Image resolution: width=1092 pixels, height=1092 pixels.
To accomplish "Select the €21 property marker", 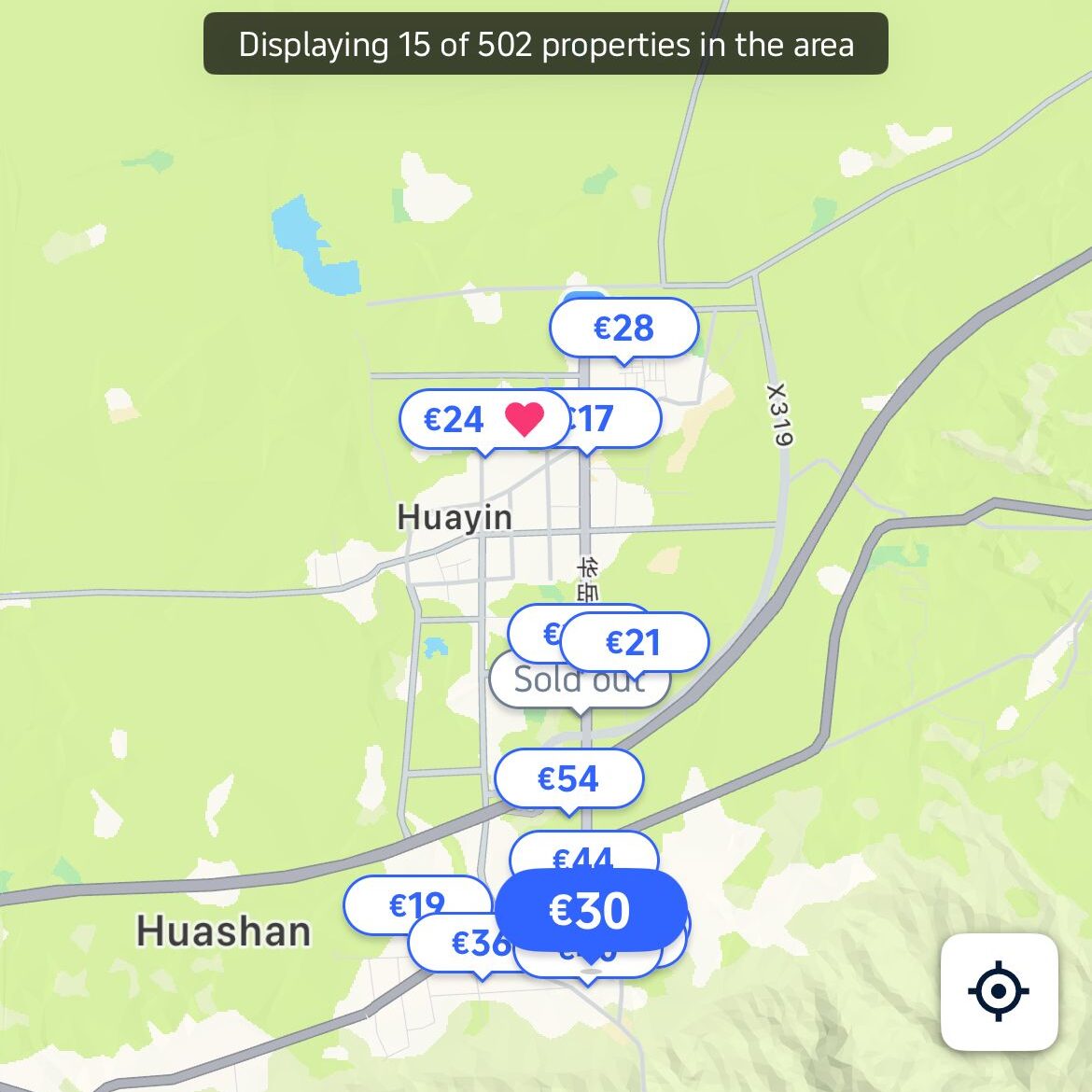I will (644, 641).
